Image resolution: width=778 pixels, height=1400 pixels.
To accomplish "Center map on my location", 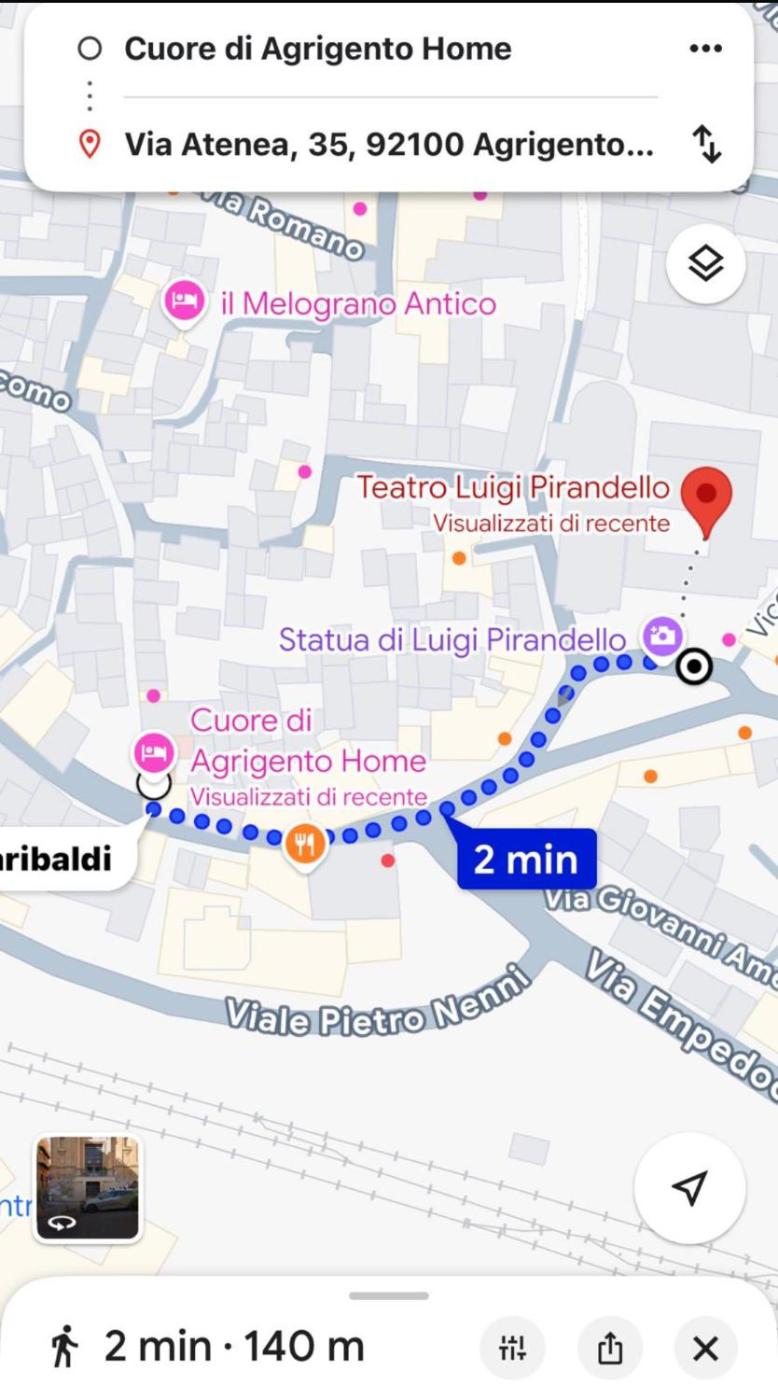I will click(x=689, y=1187).
